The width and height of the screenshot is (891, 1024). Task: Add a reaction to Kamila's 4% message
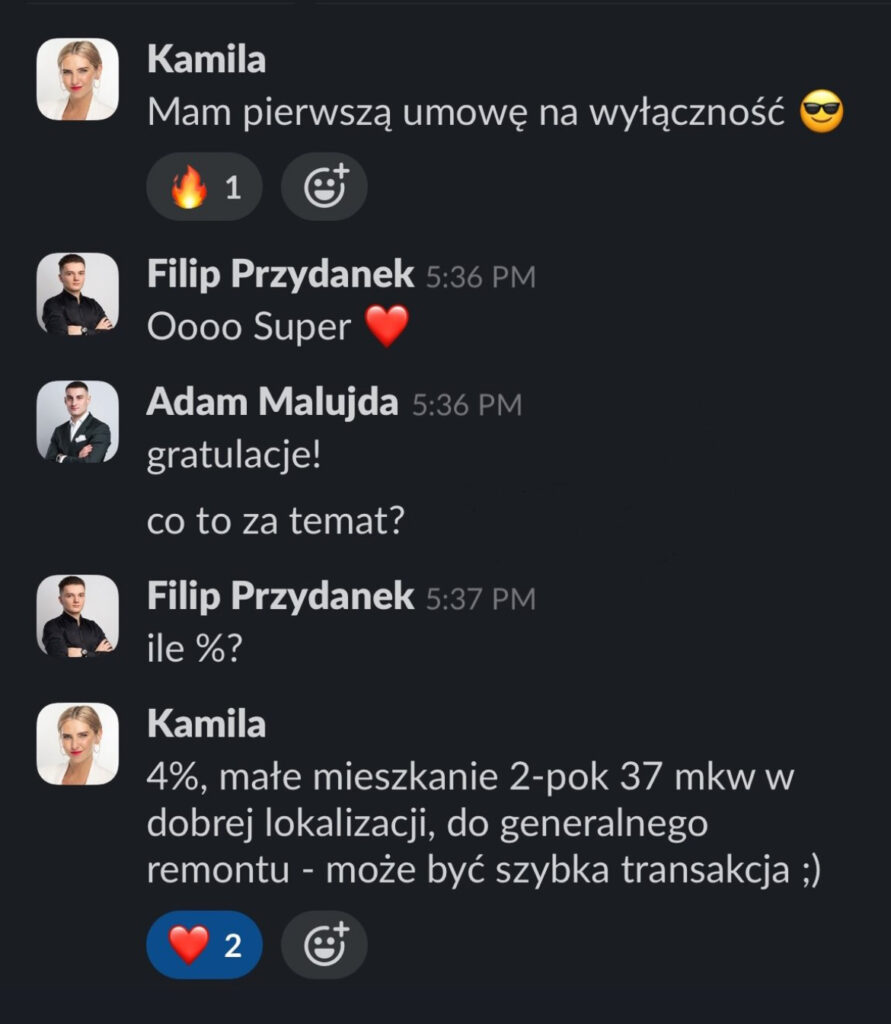pyautogui.click(x=324, y=943)
